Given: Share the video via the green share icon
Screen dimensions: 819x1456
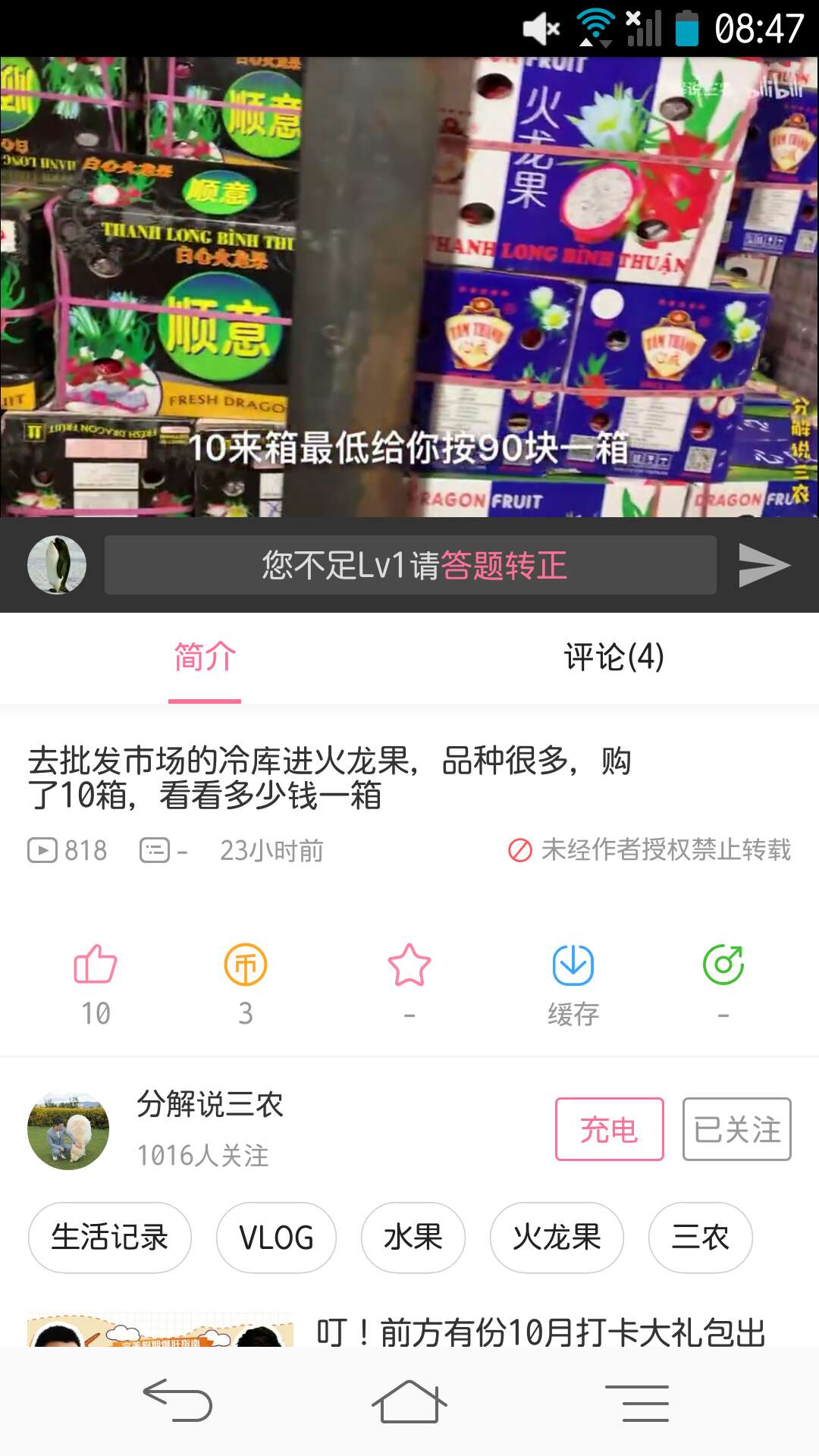Looking at the screenshot, I should [x=723, y=965].
